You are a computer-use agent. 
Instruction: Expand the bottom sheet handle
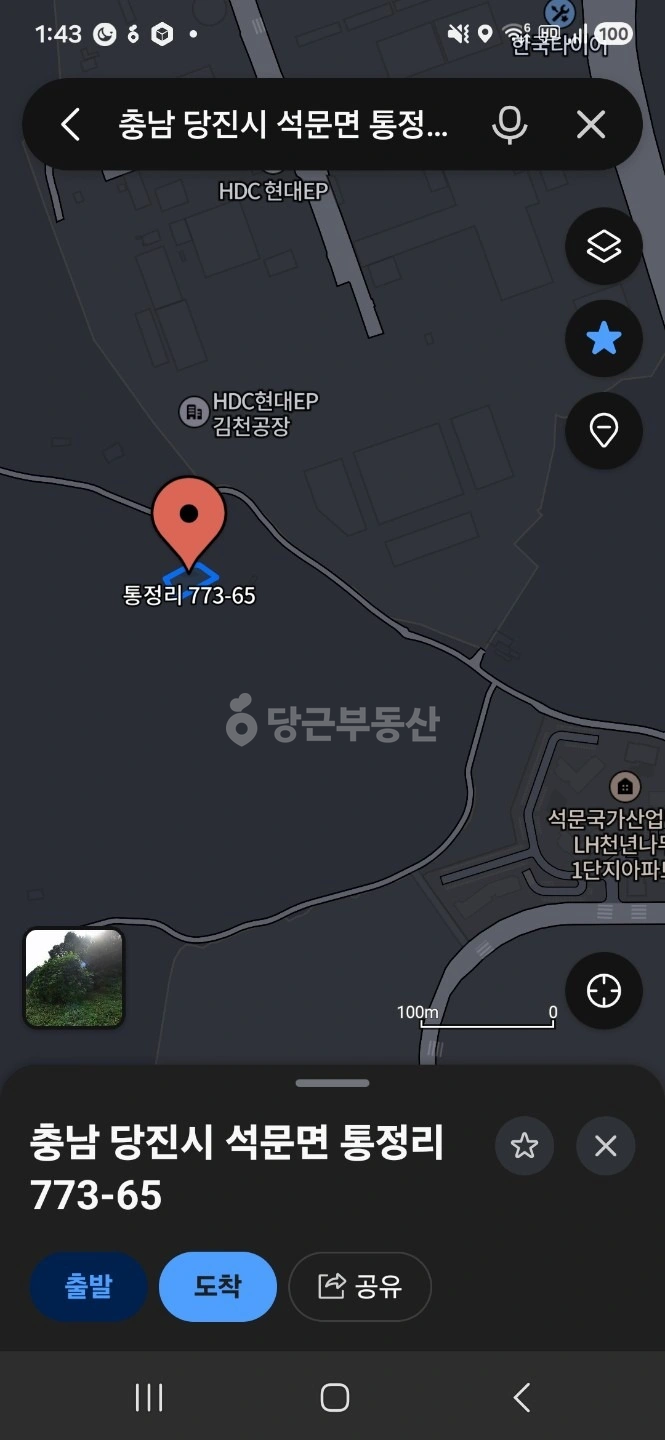point(333,1083)
